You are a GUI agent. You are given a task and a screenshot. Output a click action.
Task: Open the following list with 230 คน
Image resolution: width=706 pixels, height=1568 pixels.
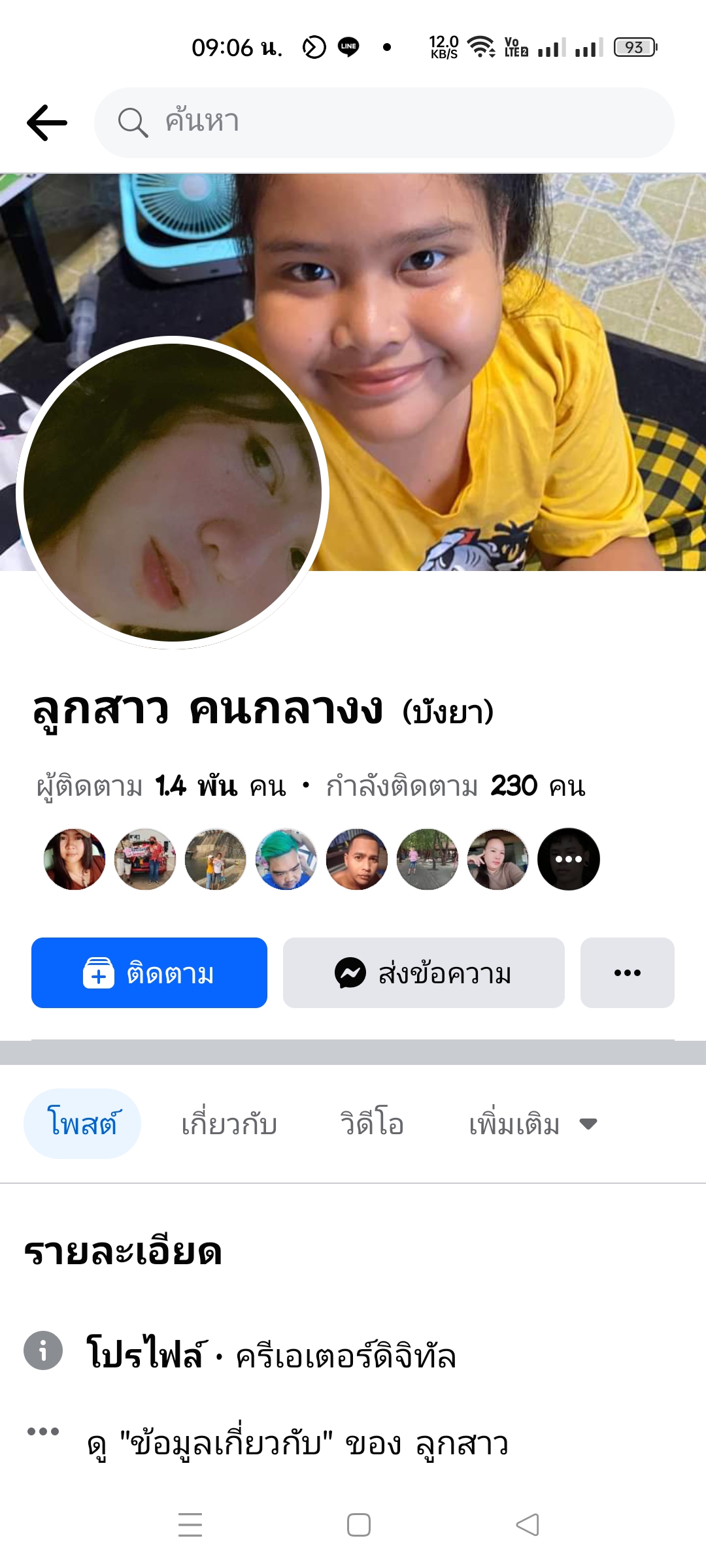point(455,786)
